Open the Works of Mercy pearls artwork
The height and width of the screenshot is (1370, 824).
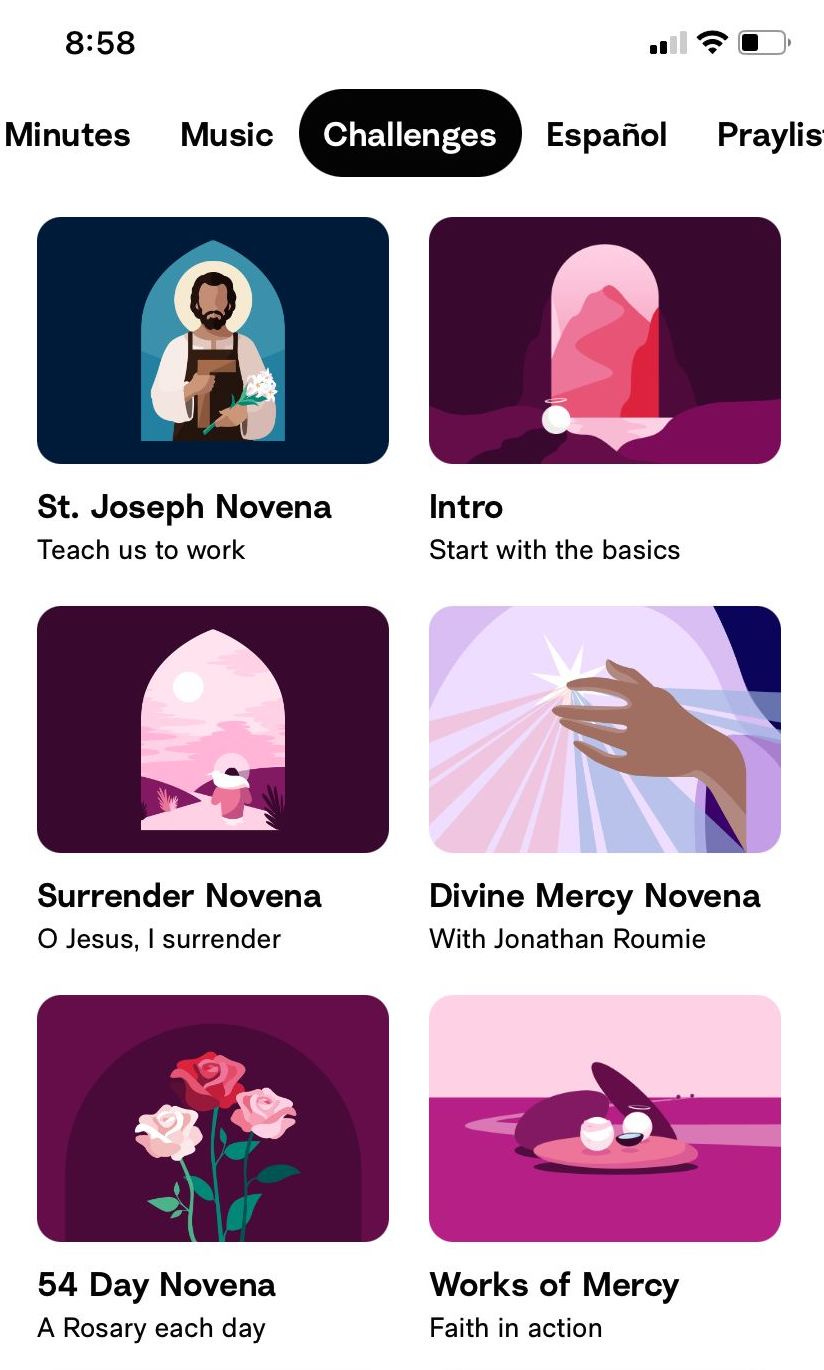(604, 1118)
